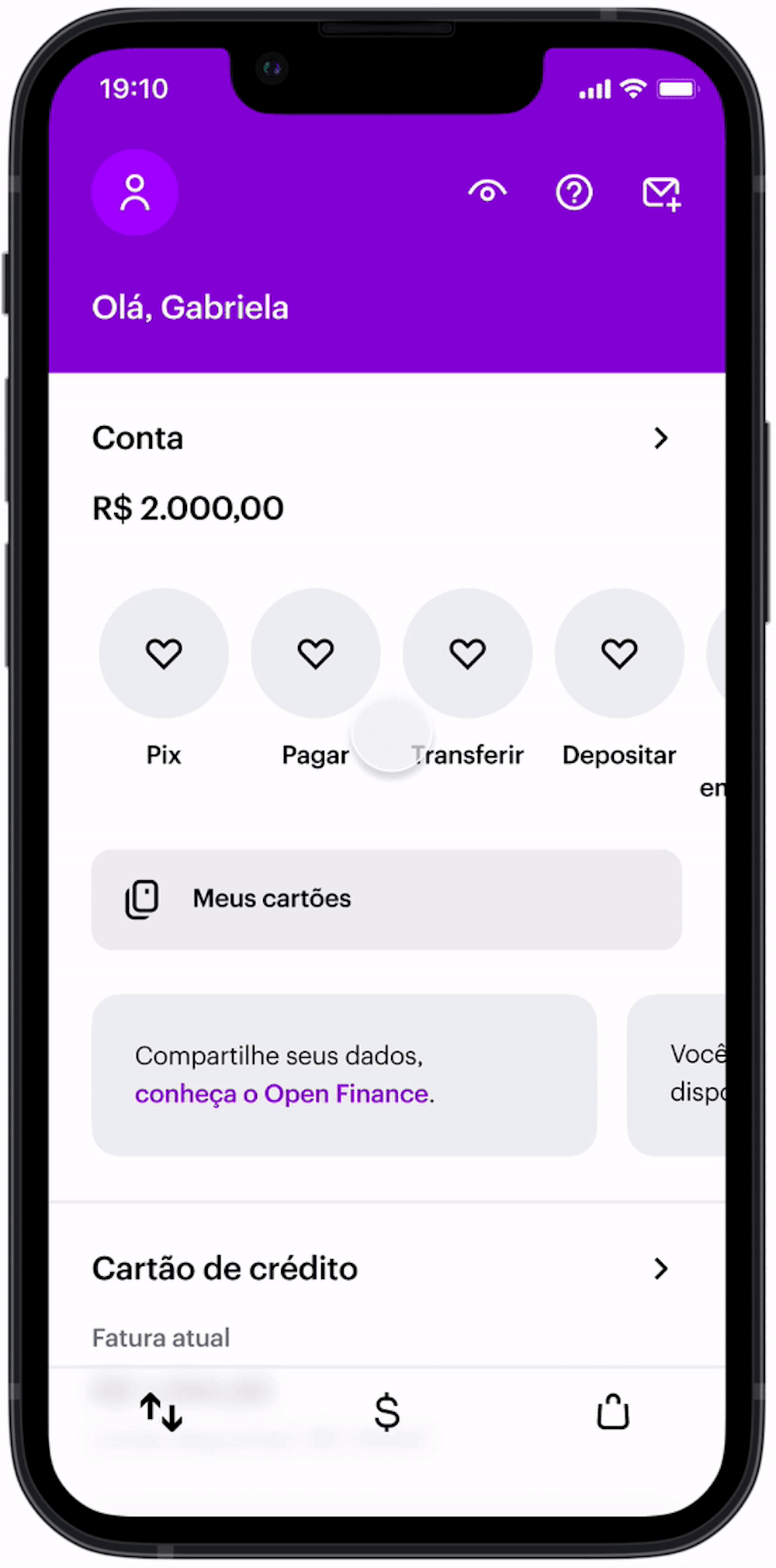Switch to the dollar sign tab
This screenshot has height=1568, width=776.
click(x=386, y=1411)
